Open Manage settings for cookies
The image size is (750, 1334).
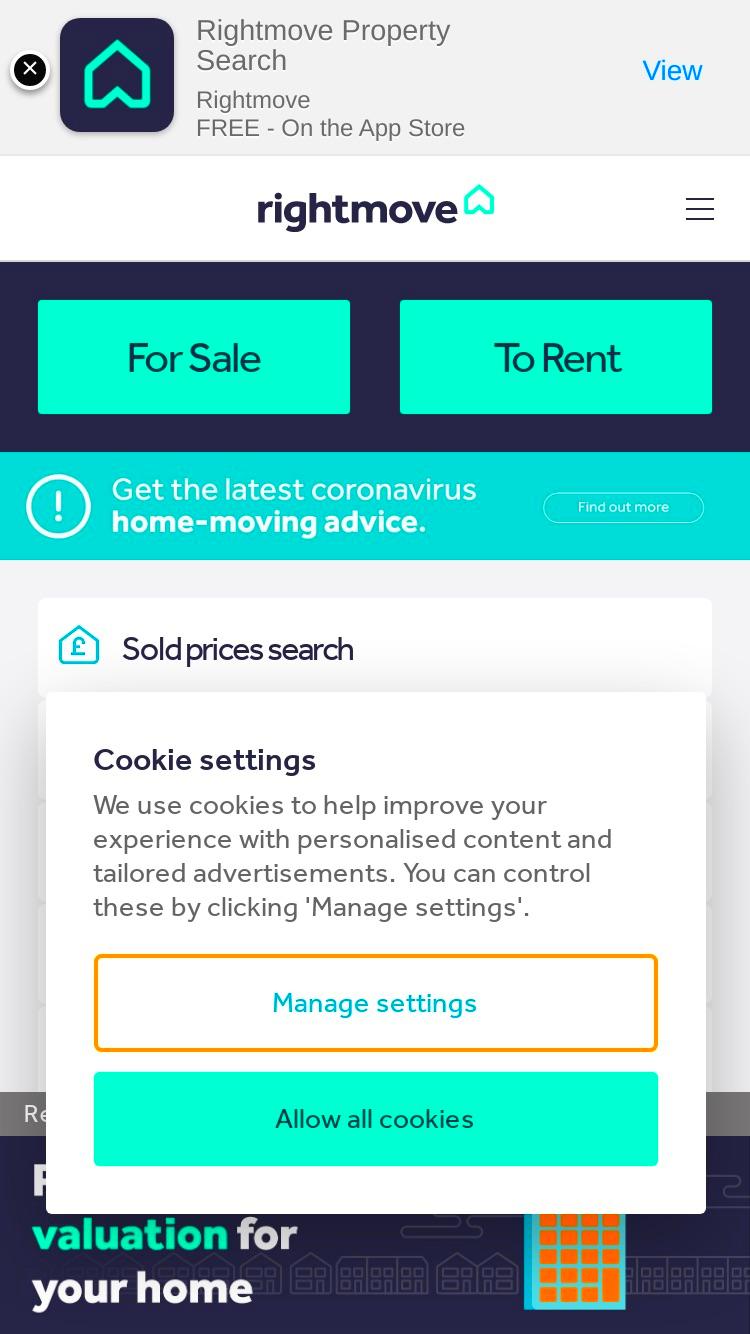point(376,1003)
